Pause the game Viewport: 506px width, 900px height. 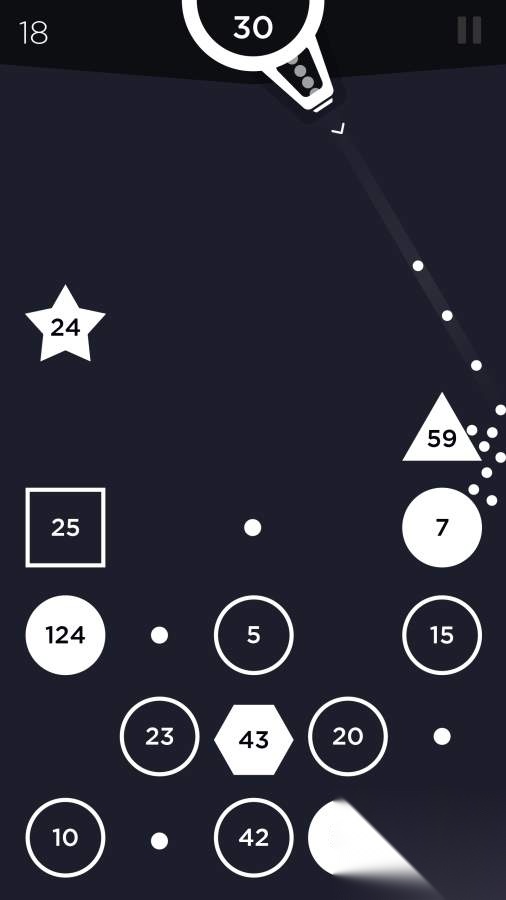point(469,30)
